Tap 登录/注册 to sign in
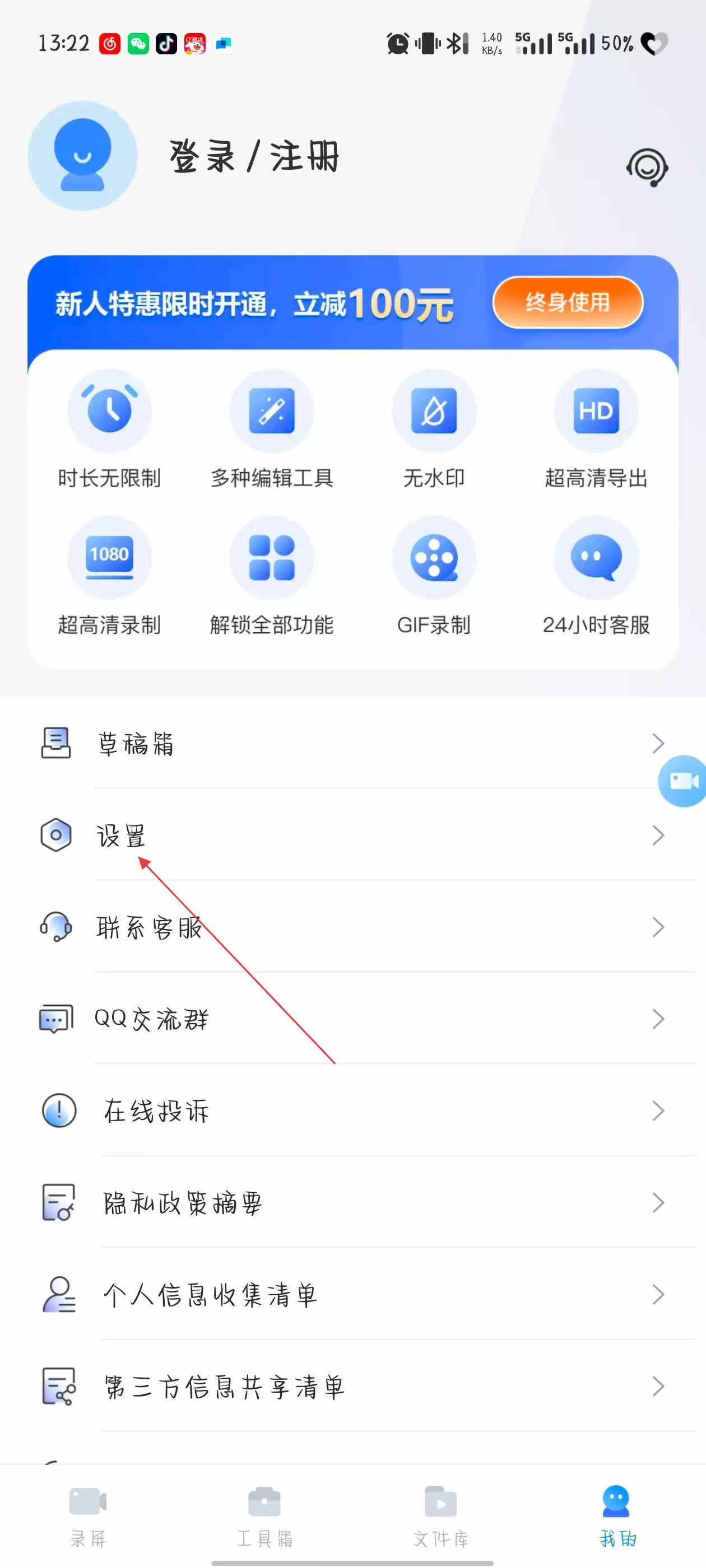 point(254,156)
